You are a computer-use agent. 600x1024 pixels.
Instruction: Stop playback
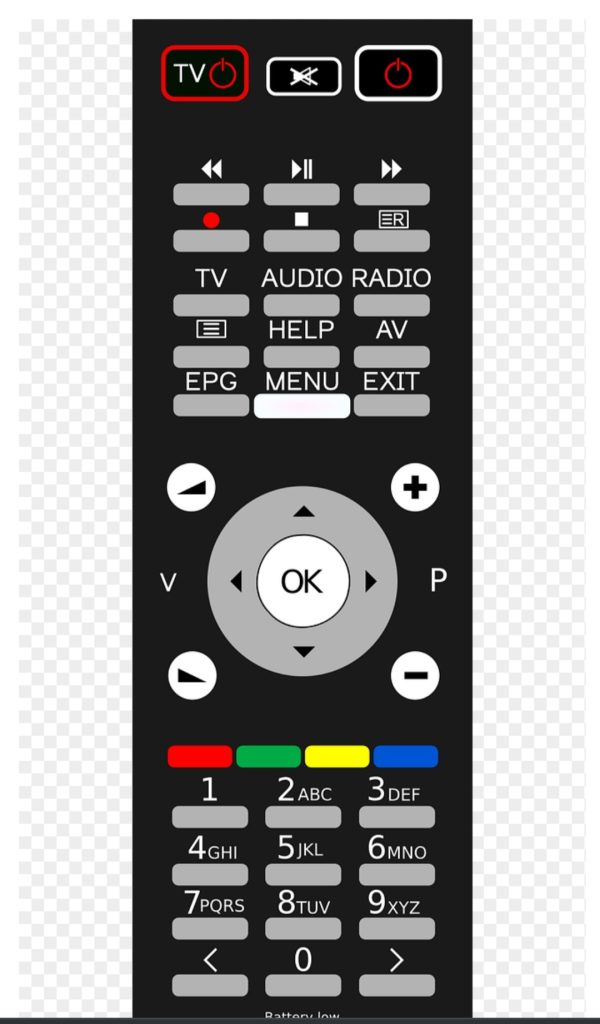tap(301, 241)
